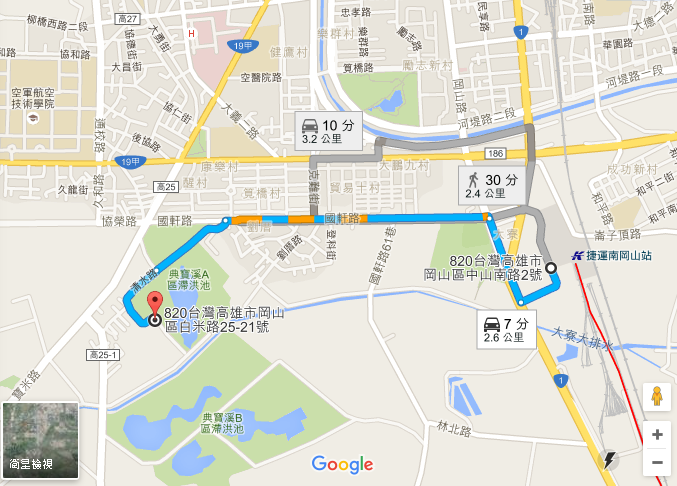Select the 30-minute walking route

tap(490, 186)
